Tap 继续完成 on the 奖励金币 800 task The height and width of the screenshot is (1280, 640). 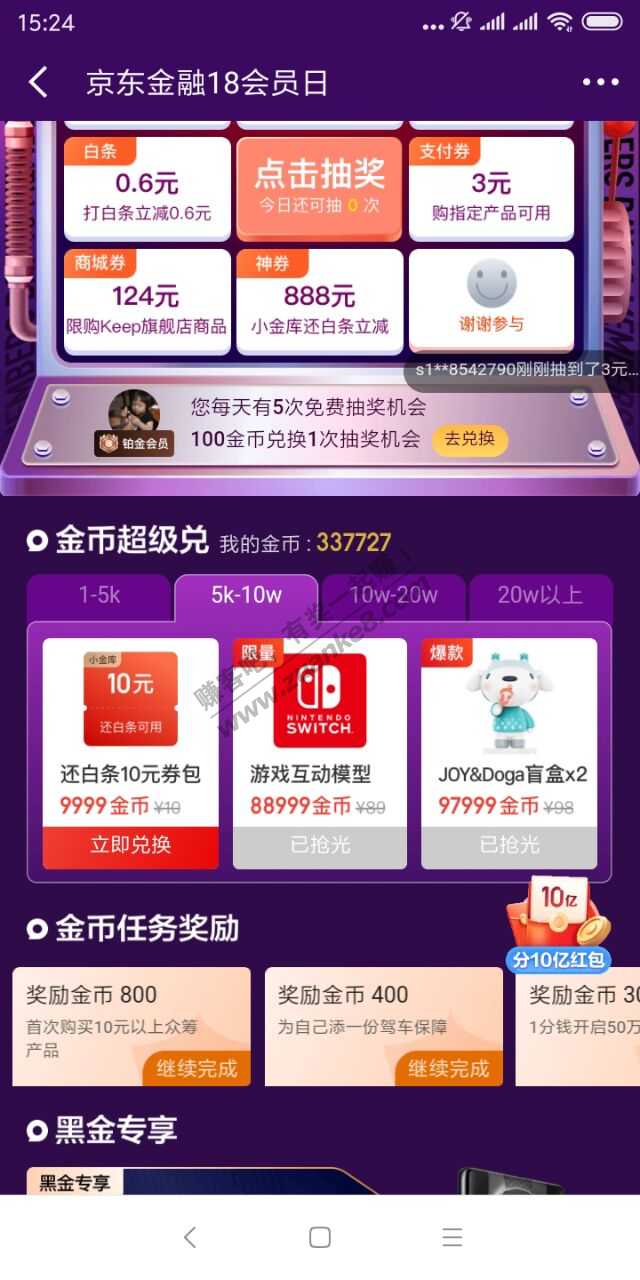196,1068
